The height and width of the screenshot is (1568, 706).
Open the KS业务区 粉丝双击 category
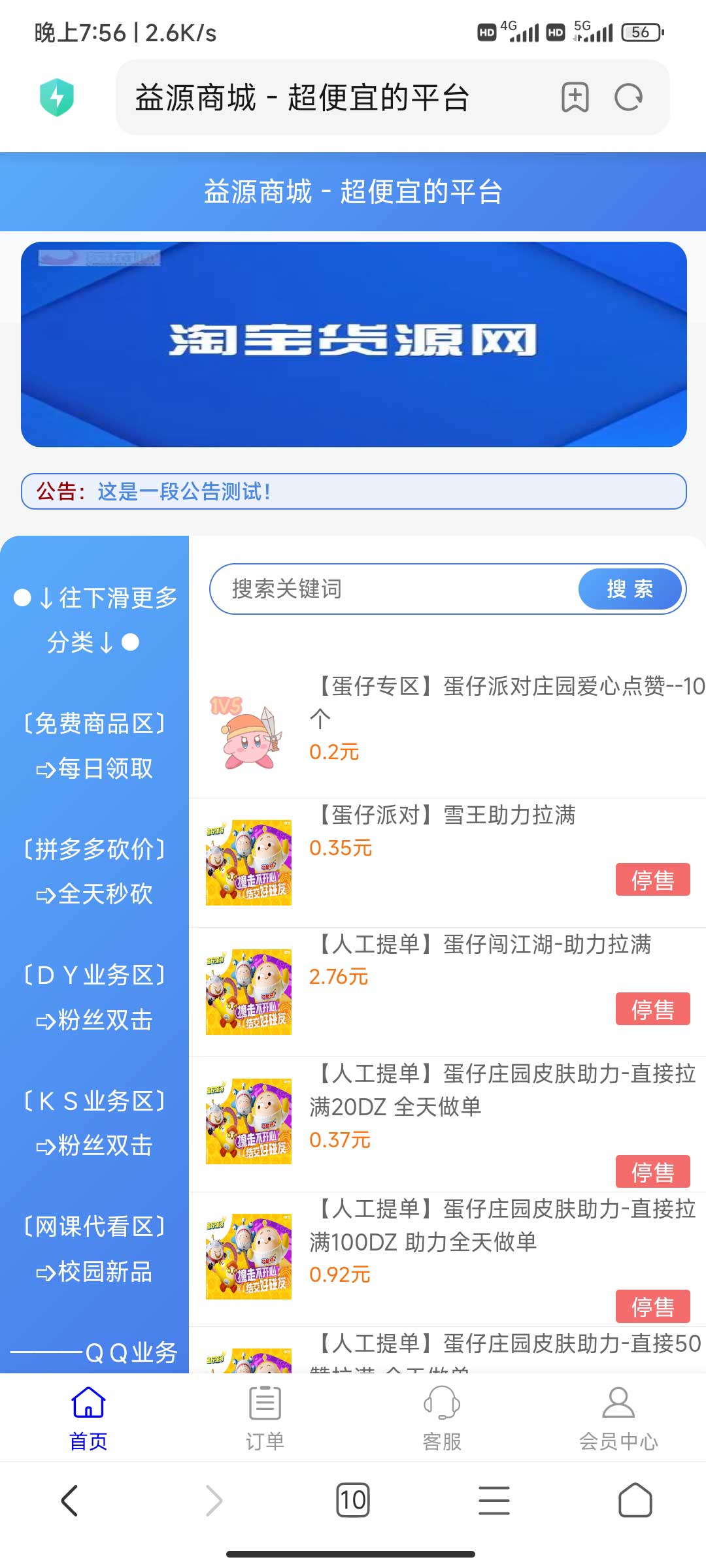point(94,1123)
